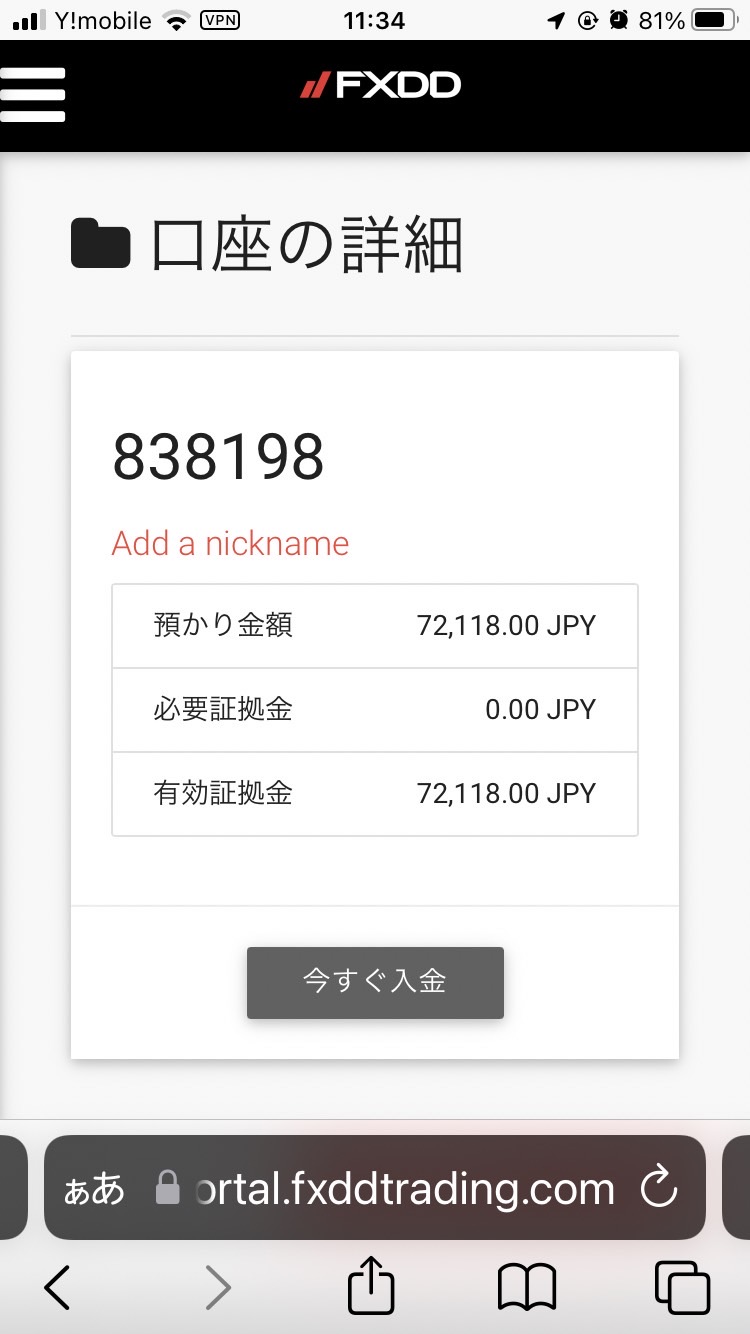
Task: Open the ぁあ page settings menu
Action: [94, 1189]
